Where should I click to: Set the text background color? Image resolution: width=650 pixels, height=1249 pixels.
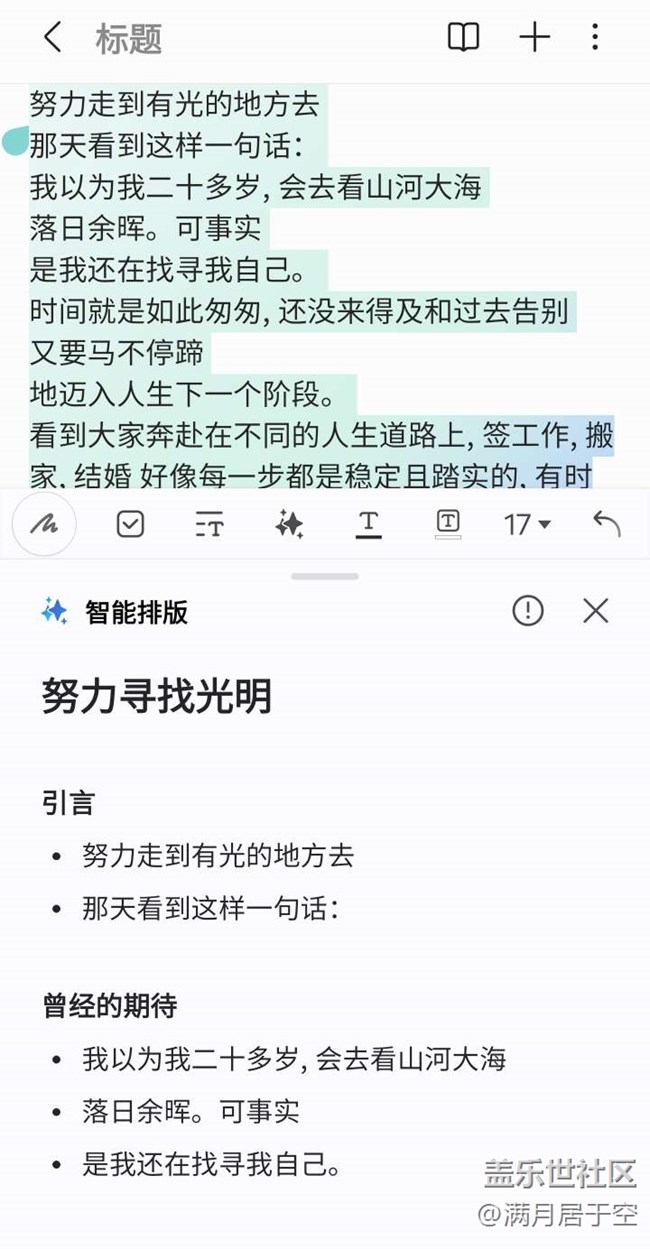[x=448, y=523]
